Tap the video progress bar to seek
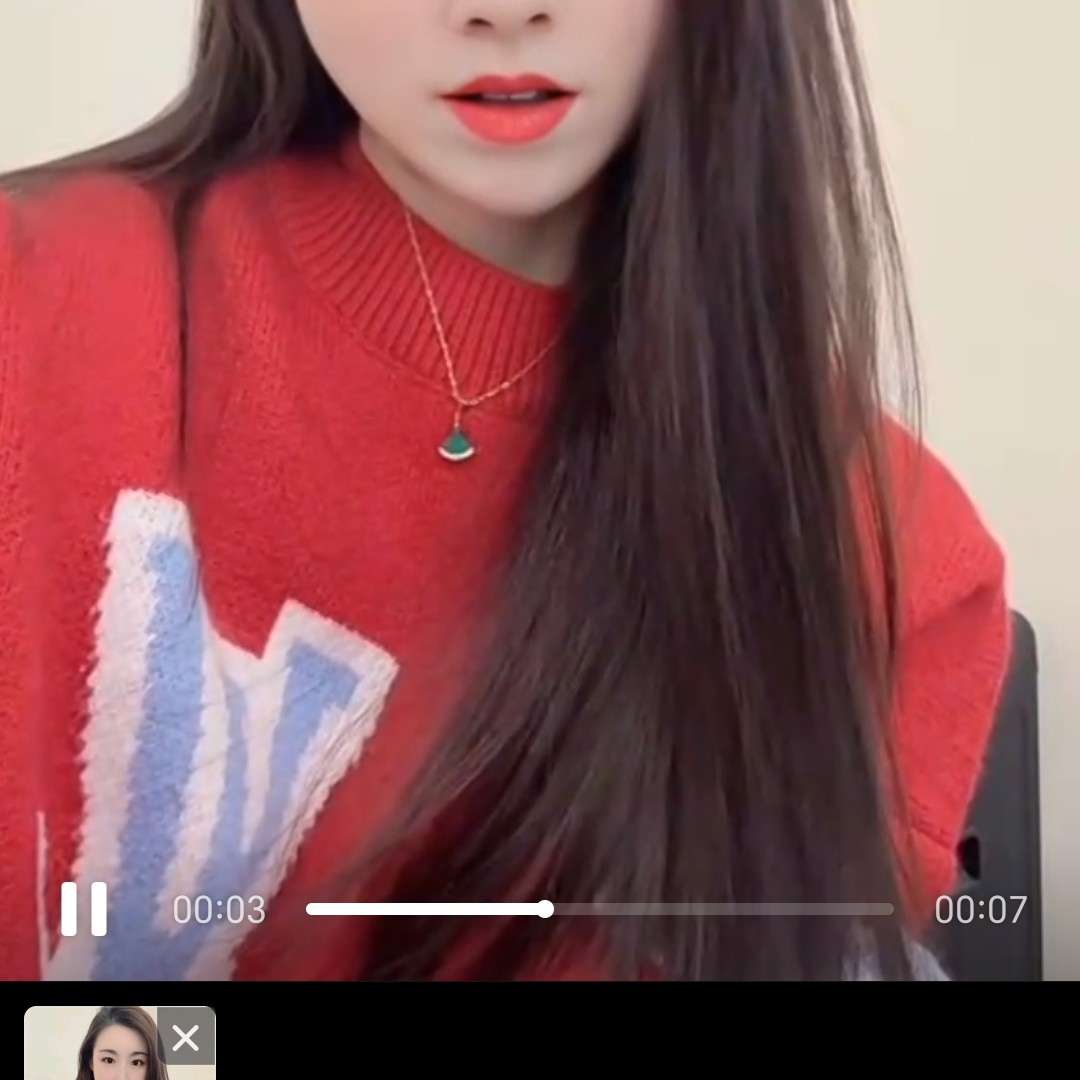 click(x=600, y=909)
